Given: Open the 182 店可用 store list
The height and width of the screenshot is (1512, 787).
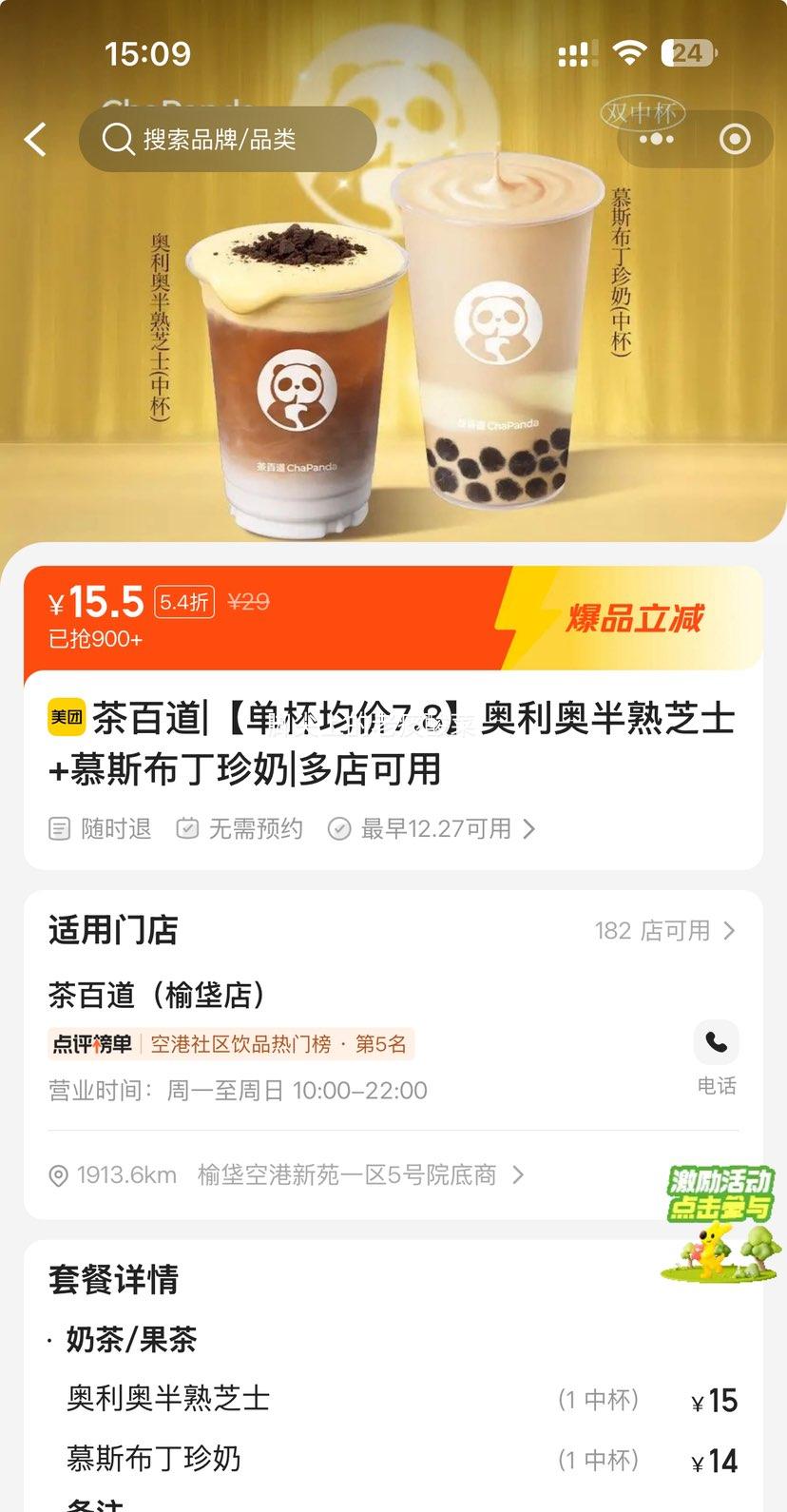Looking at the screenshot, I should (x=665, y=931).
